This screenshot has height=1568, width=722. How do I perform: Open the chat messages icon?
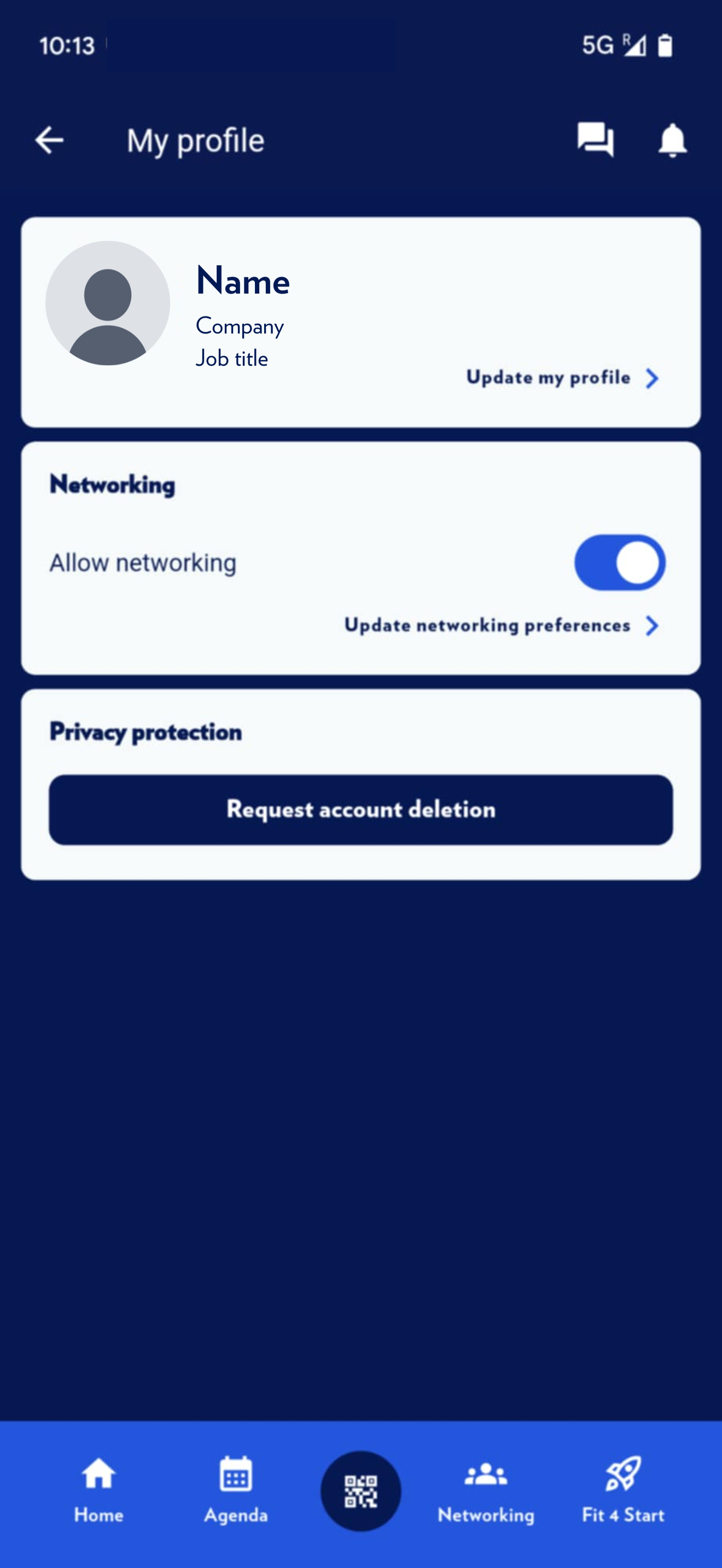tap(595, 140)
